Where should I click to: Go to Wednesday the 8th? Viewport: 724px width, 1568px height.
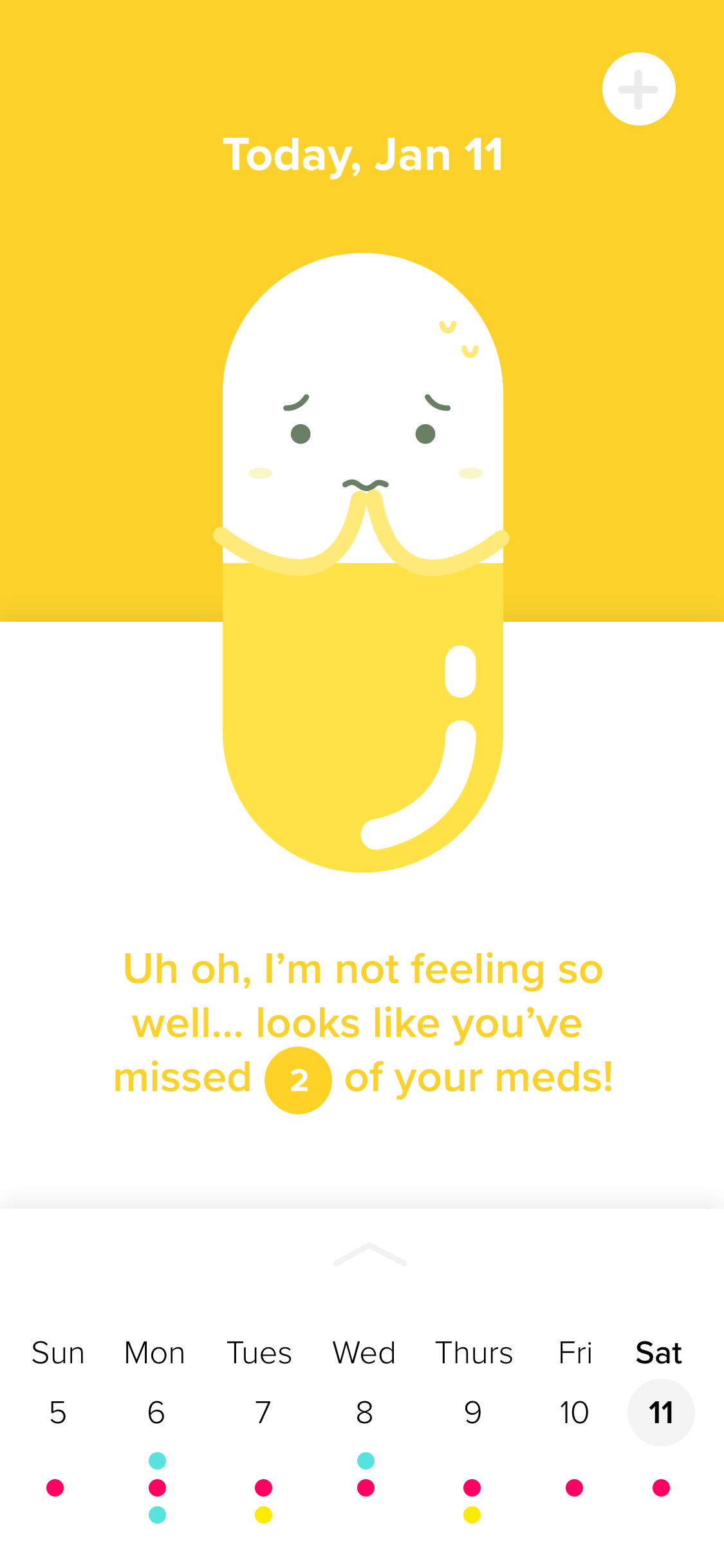tap(365, 1412)
